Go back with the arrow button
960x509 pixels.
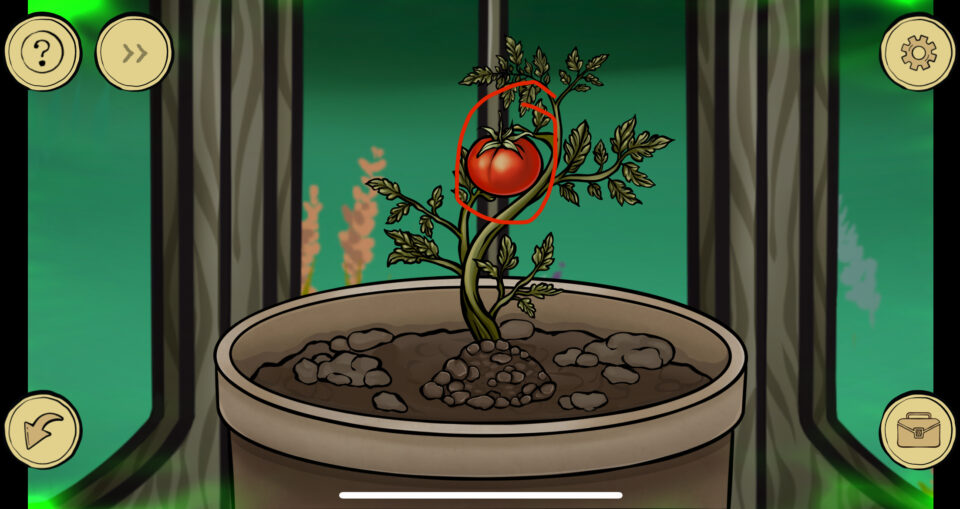42,430
